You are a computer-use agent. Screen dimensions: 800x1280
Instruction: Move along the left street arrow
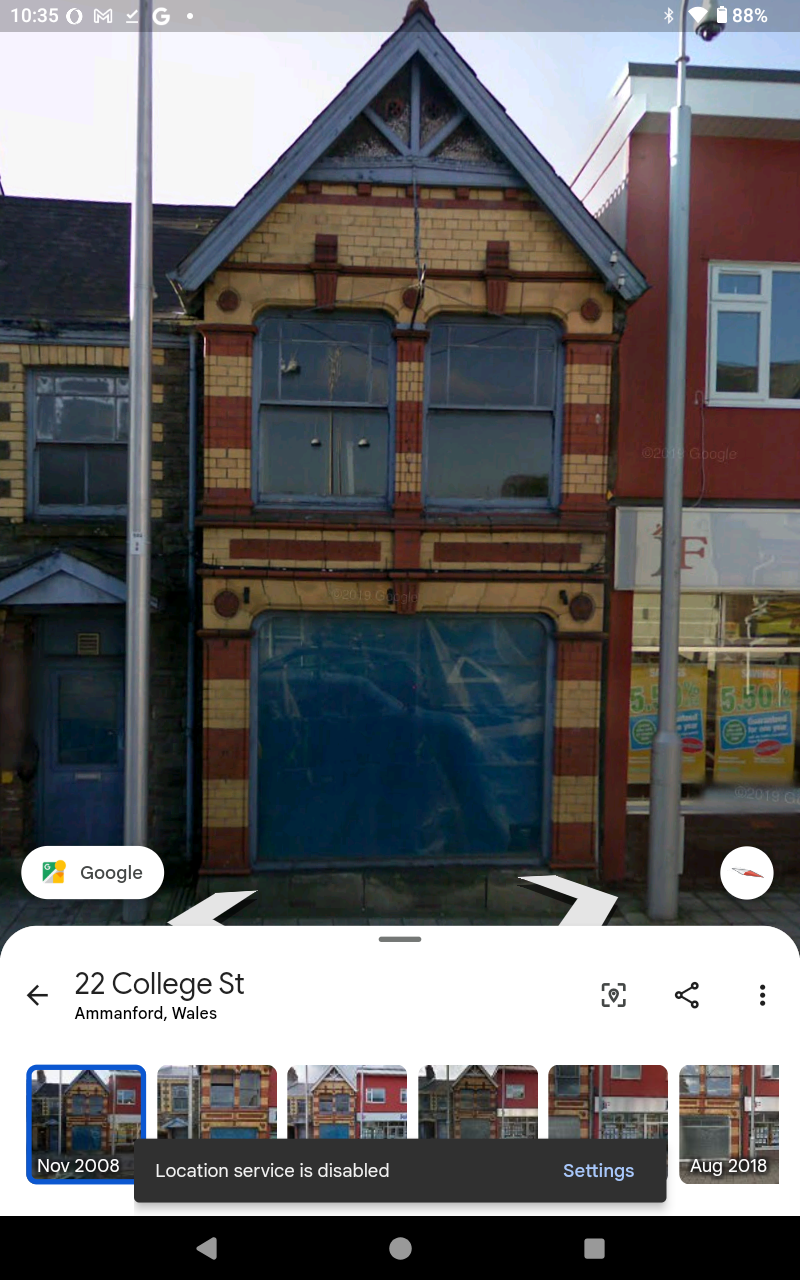click(x=210, y=908)
